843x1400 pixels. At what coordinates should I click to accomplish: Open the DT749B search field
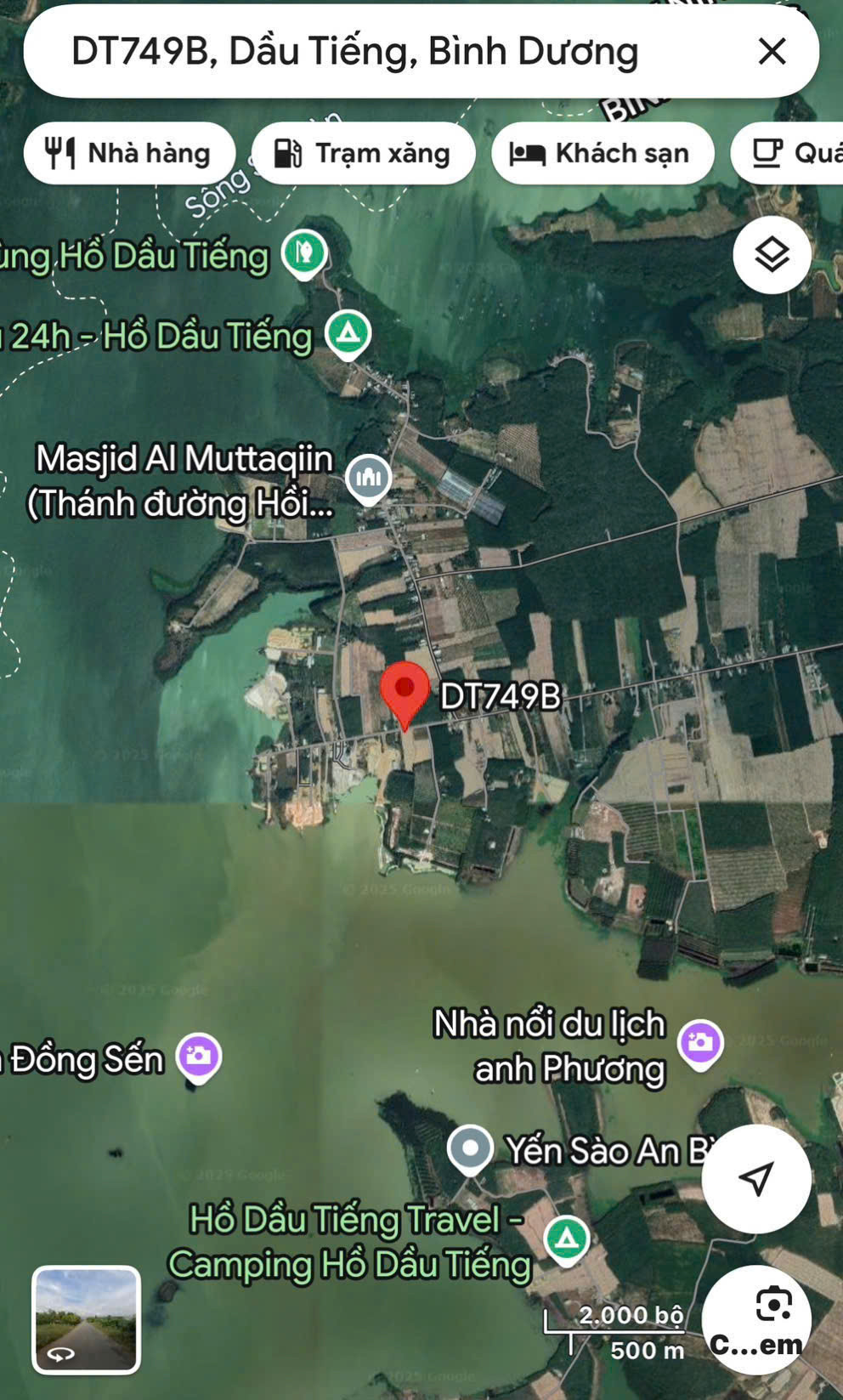point(374,52)
